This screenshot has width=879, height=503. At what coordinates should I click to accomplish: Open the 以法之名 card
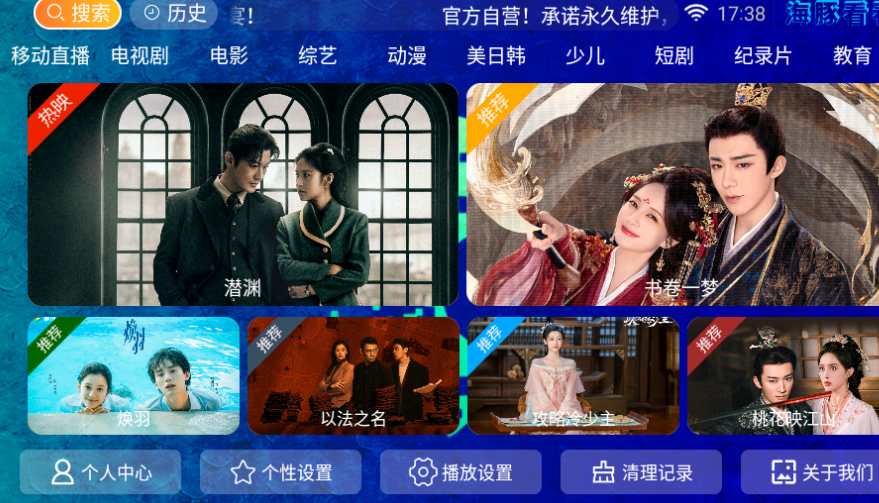(353, 376)
